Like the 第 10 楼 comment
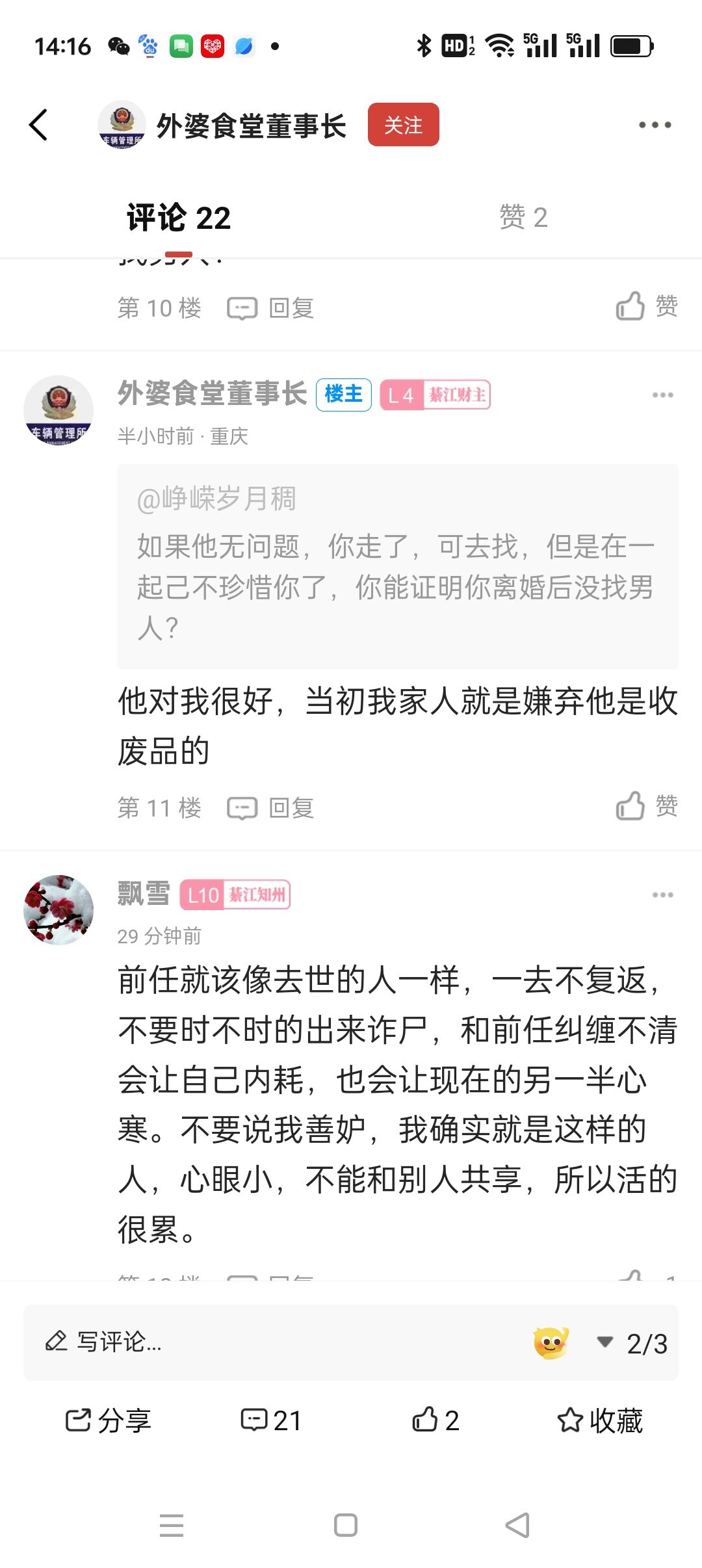The height and width of the screenshot is (1568, 702). [x=646, y=306]
